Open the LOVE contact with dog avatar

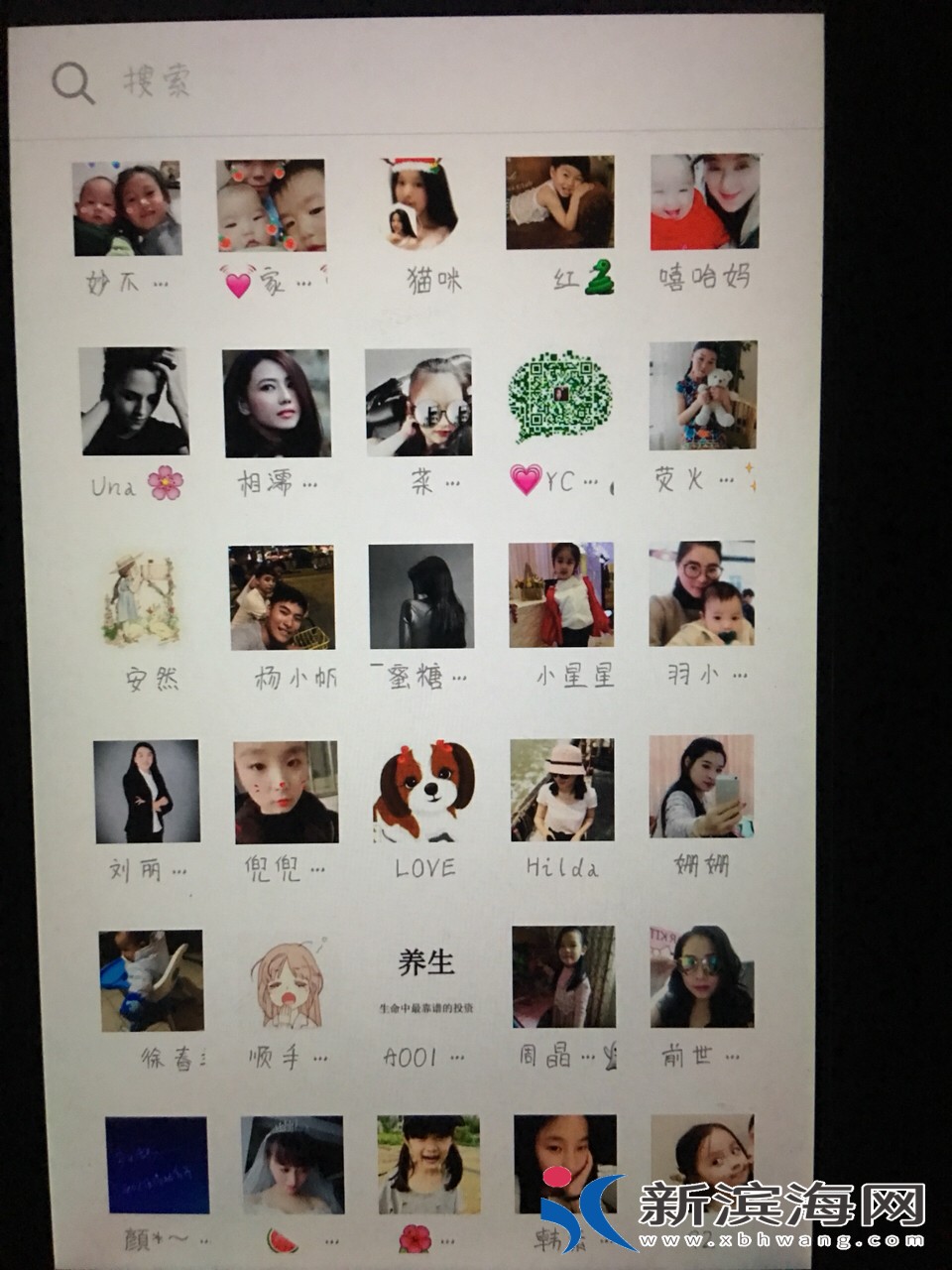point(423,791)
